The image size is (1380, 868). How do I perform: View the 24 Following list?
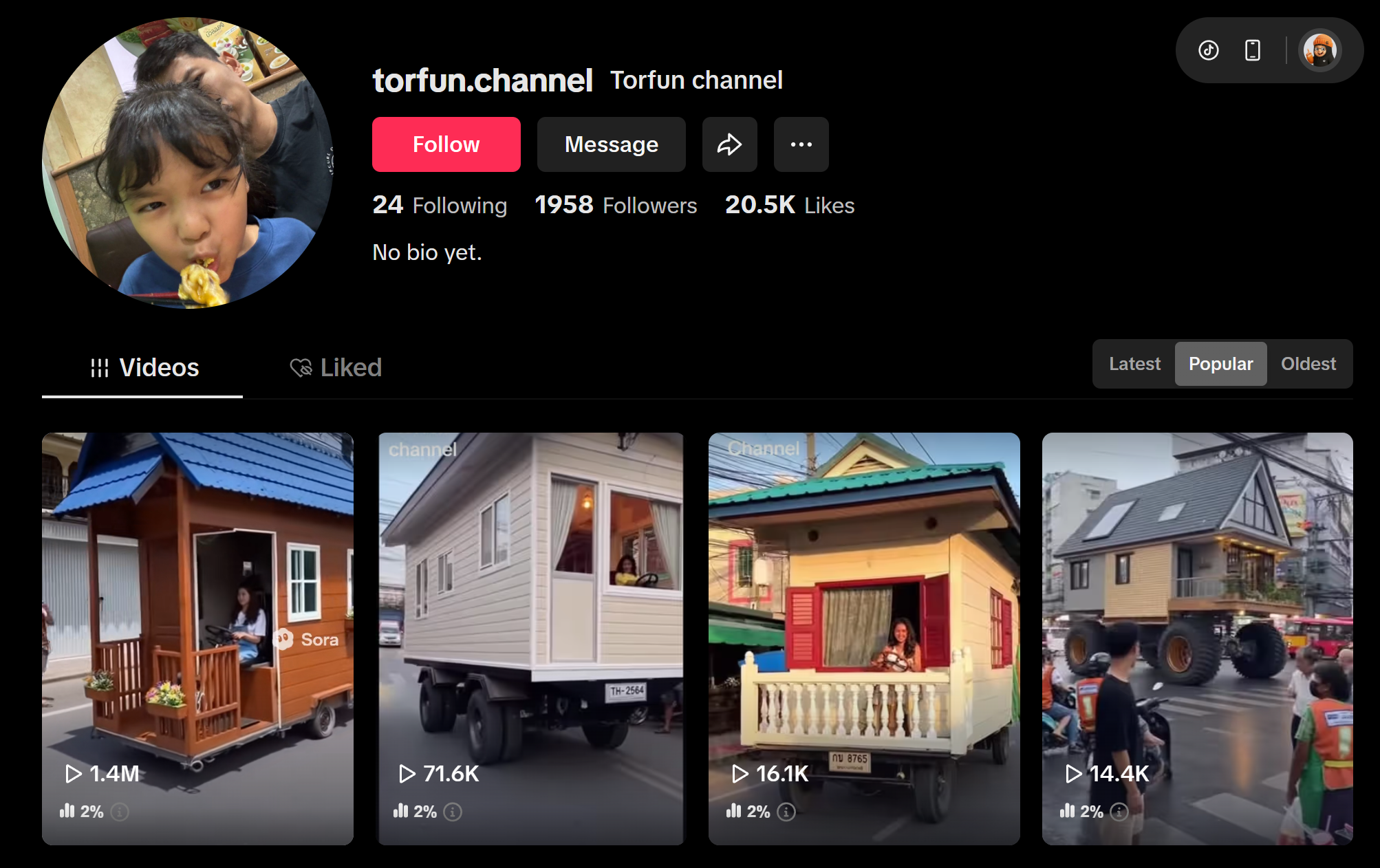[x=440, y=205]
